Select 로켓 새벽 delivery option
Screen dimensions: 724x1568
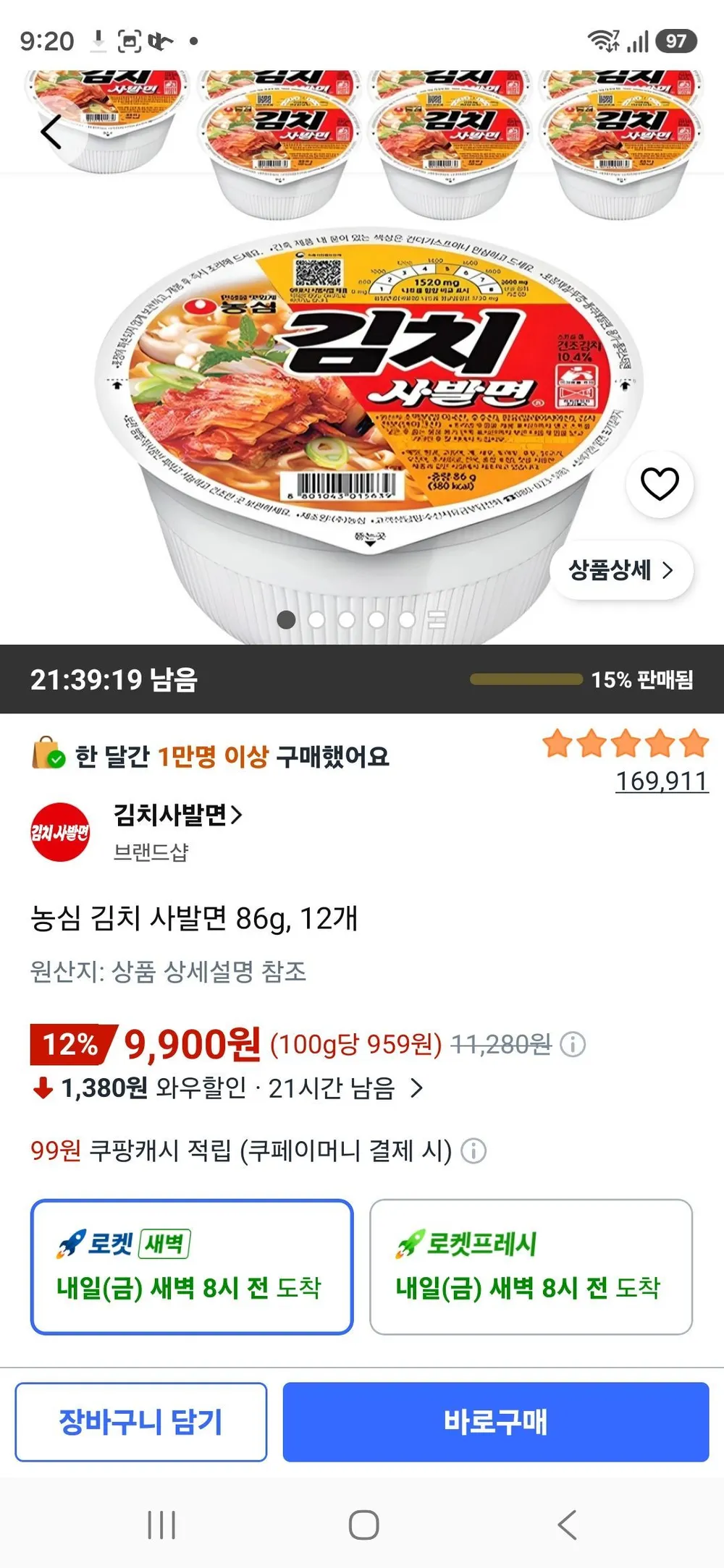[x=192, y=1266]
